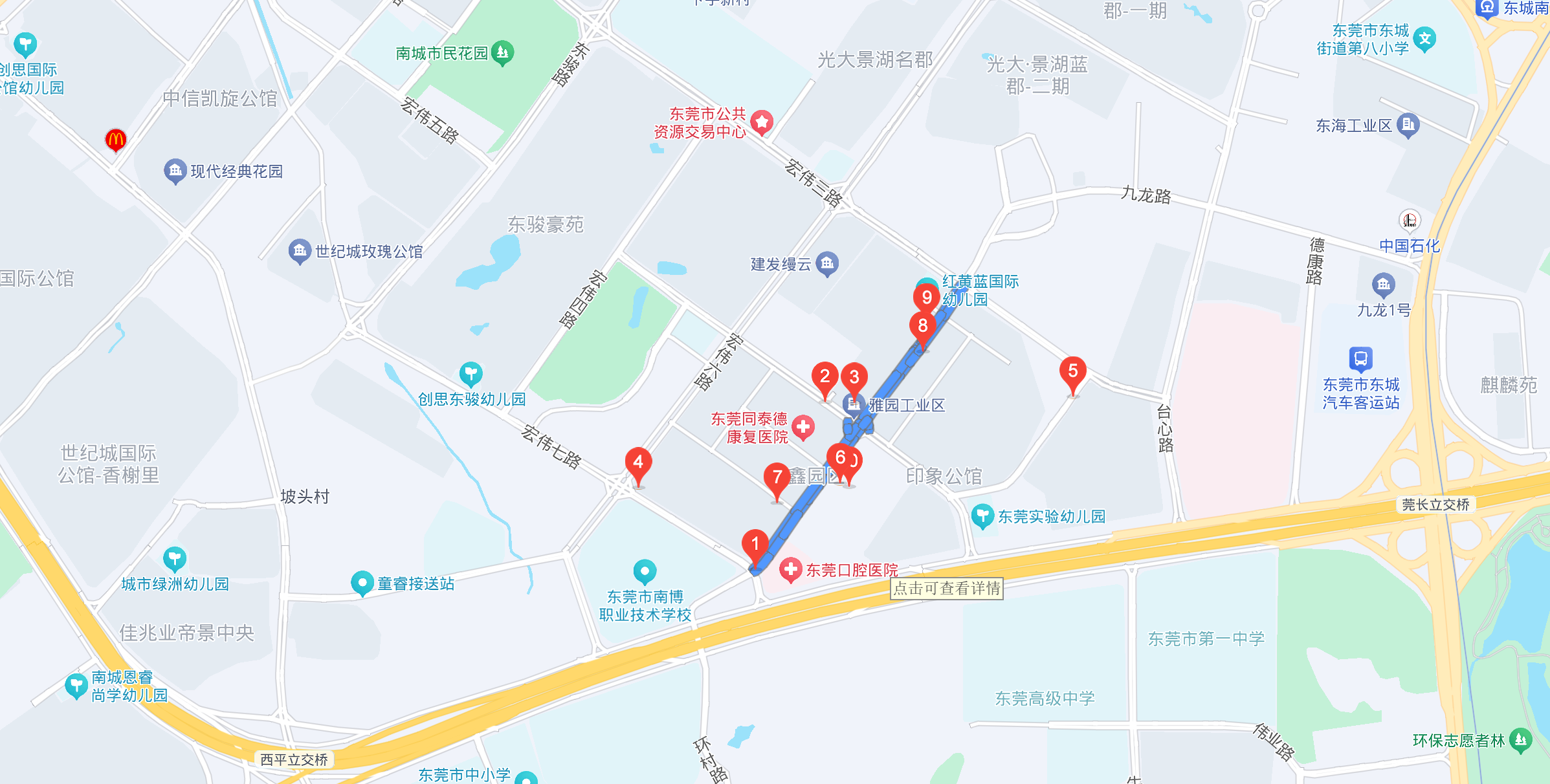The height and width of the screenshot is (784, 1550).
Task: Tap the 建发缦云 residence icon
Action: 827,263
